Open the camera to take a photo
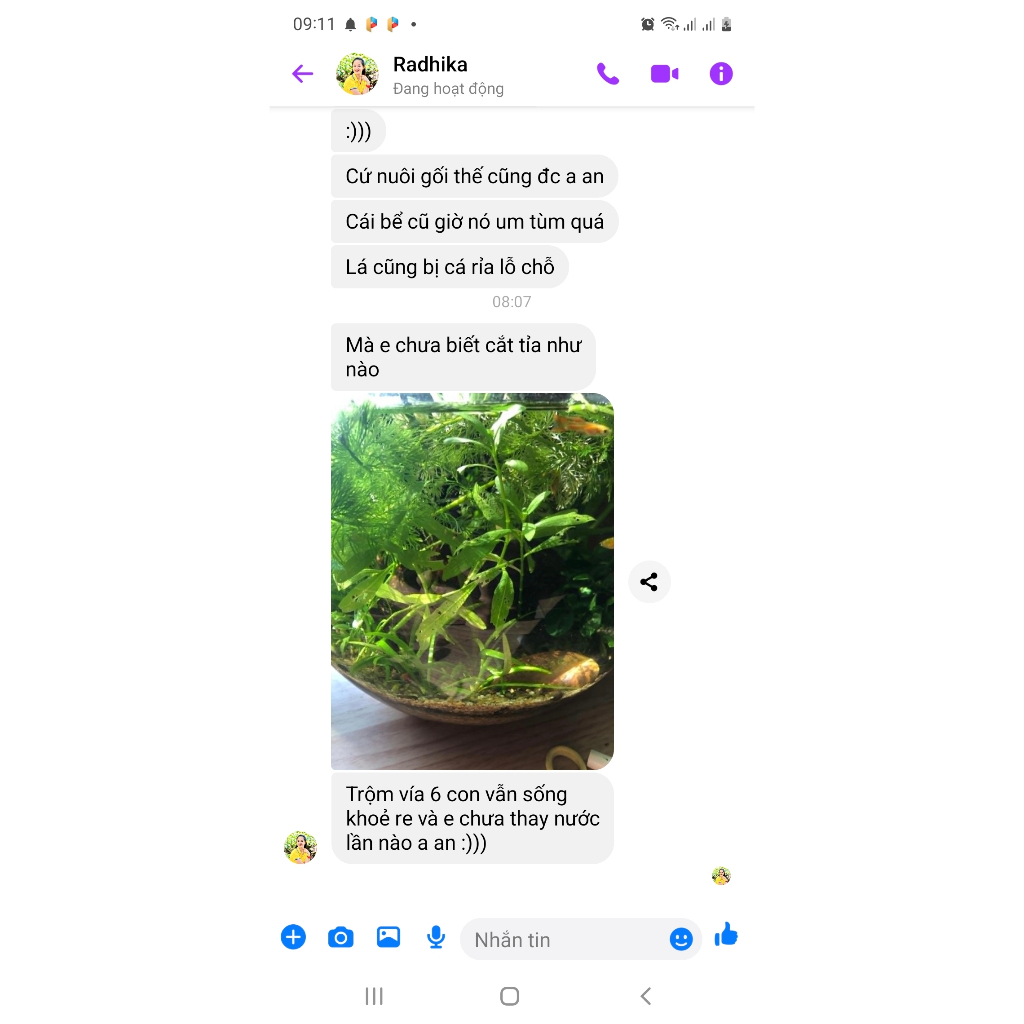This screenshot has height=1024, width=1024. tap(341, 937)
